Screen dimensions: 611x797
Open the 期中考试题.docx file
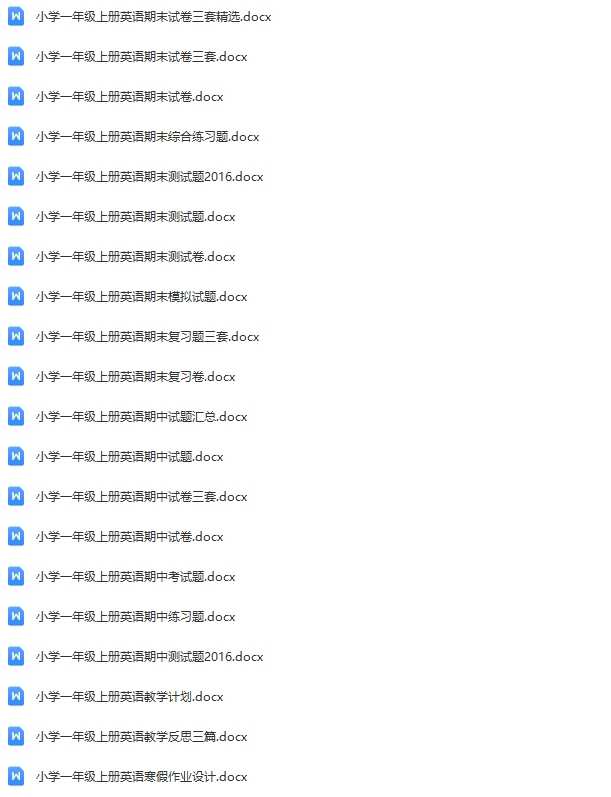click(135, 577)
